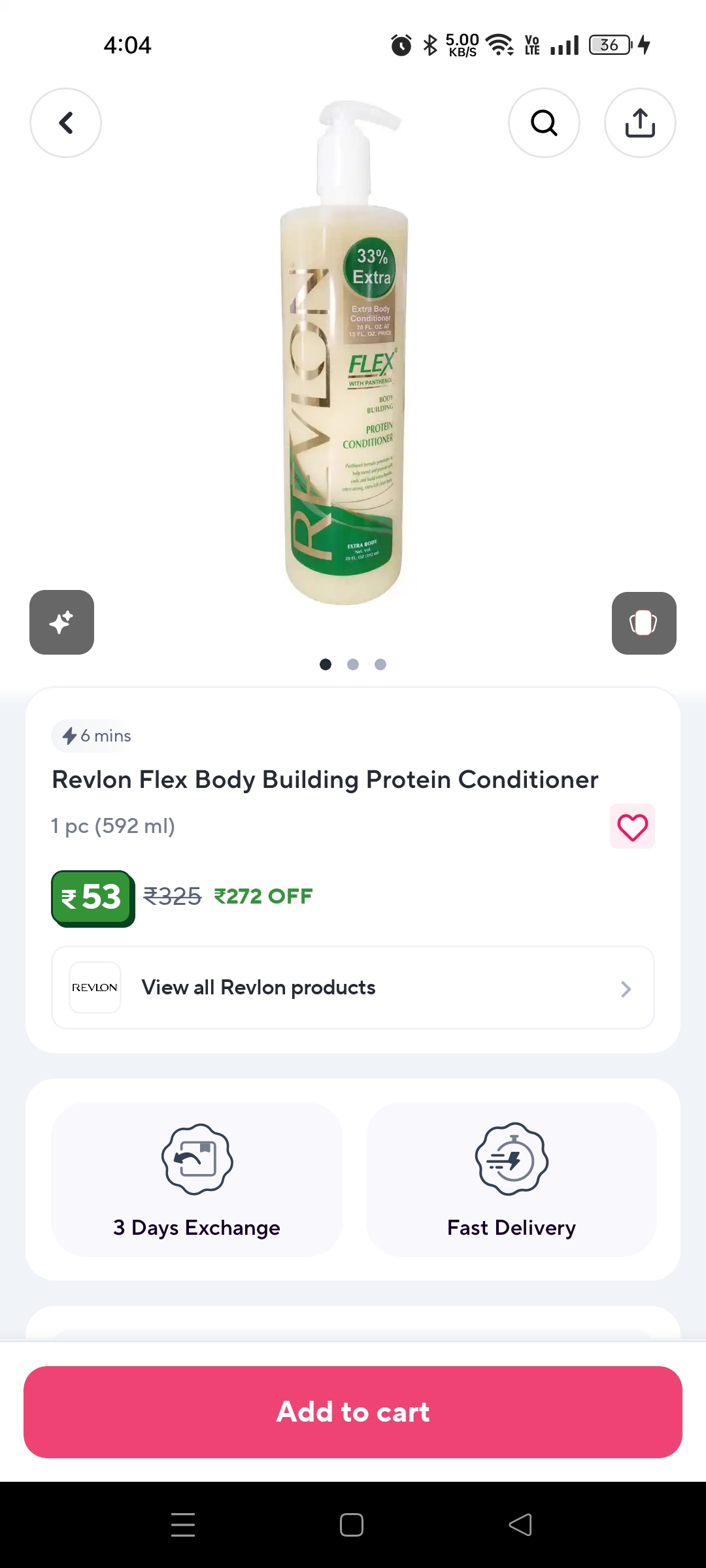Add conditioner to wishlist with heart
The width and height of the screenshot is (706, 1568).
[632, 826]
